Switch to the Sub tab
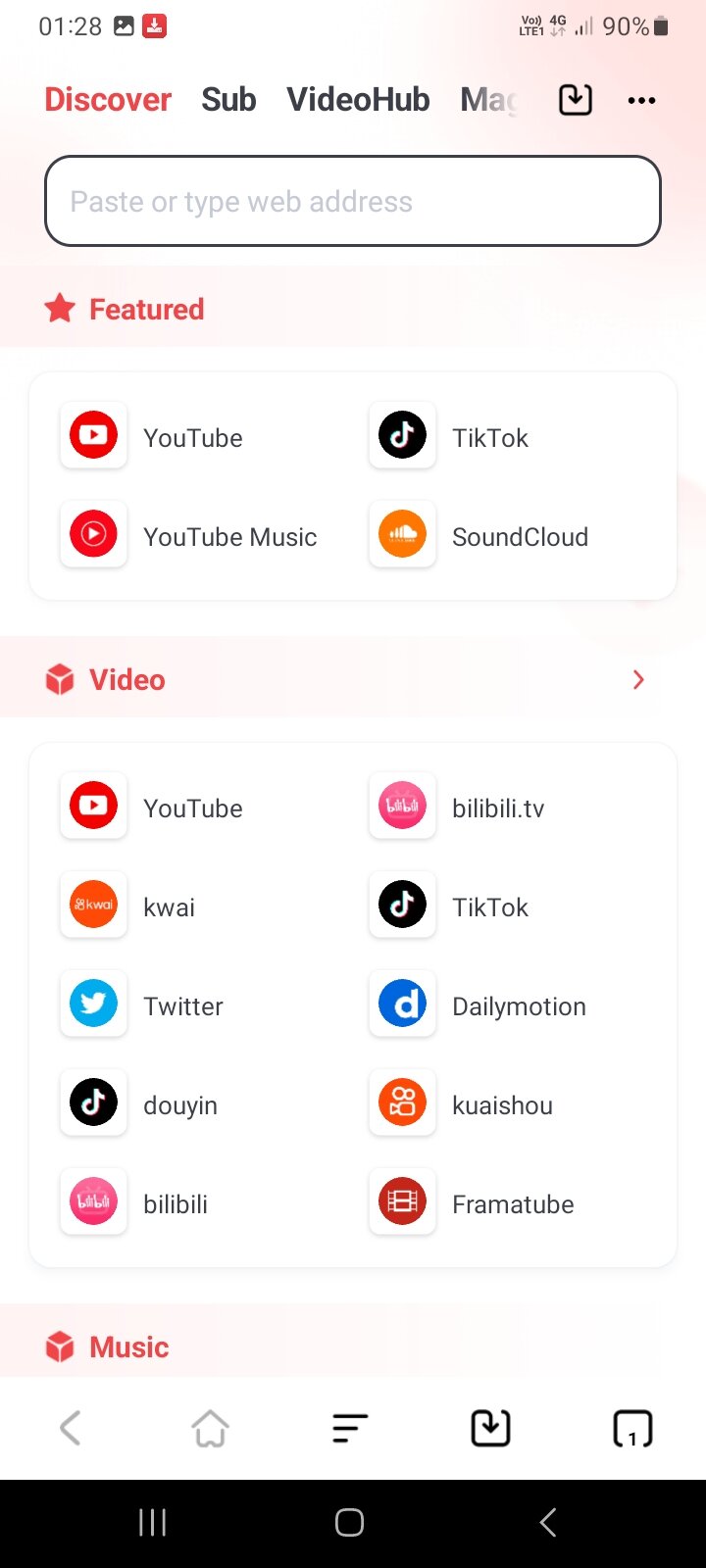Screen dimensions: 706x1568 point(228,100)
